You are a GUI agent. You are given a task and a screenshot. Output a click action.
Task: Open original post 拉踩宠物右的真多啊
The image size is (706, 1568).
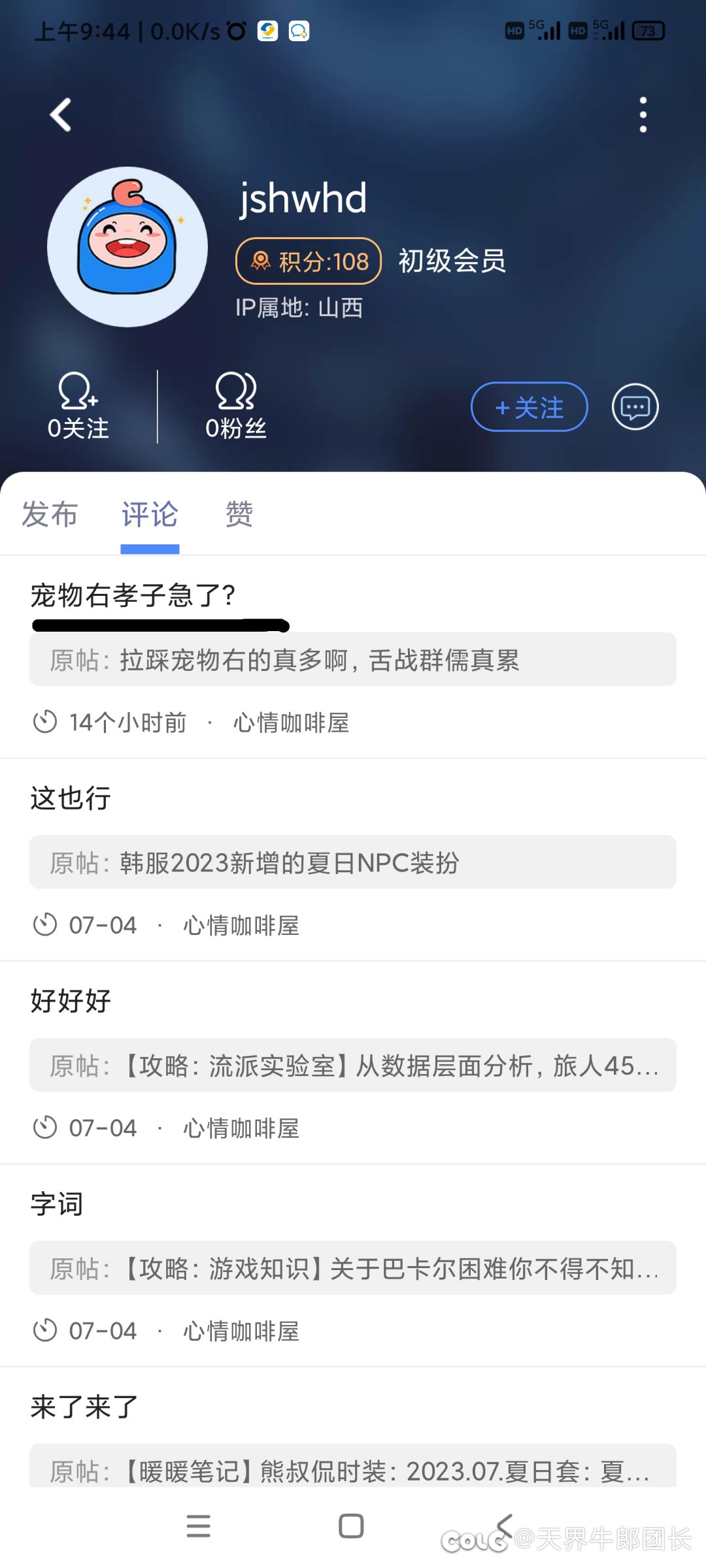[x=353, y=659]
